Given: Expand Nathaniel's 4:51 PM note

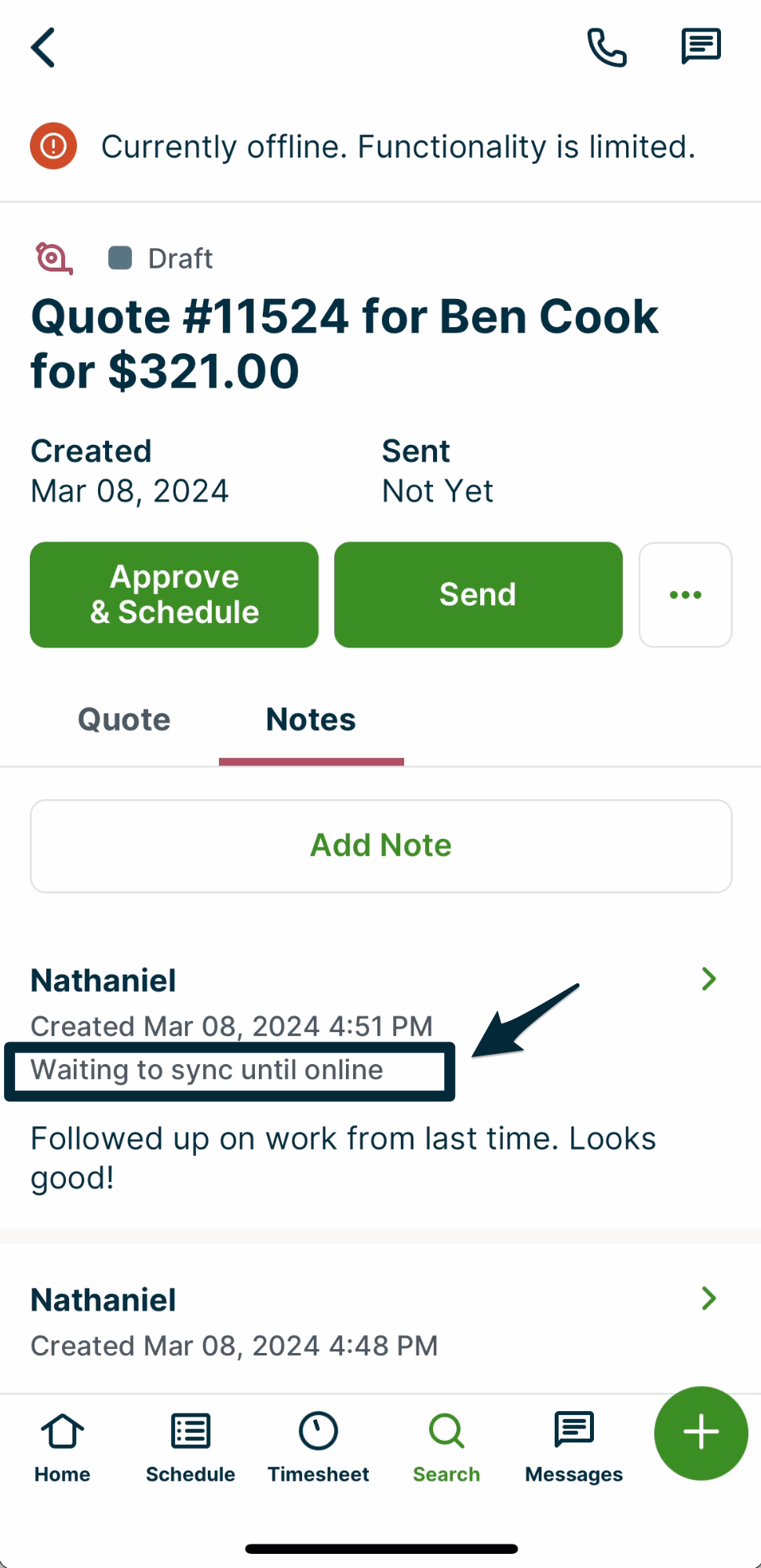Looking at the screenshot, I should click(x=708, y=979).
